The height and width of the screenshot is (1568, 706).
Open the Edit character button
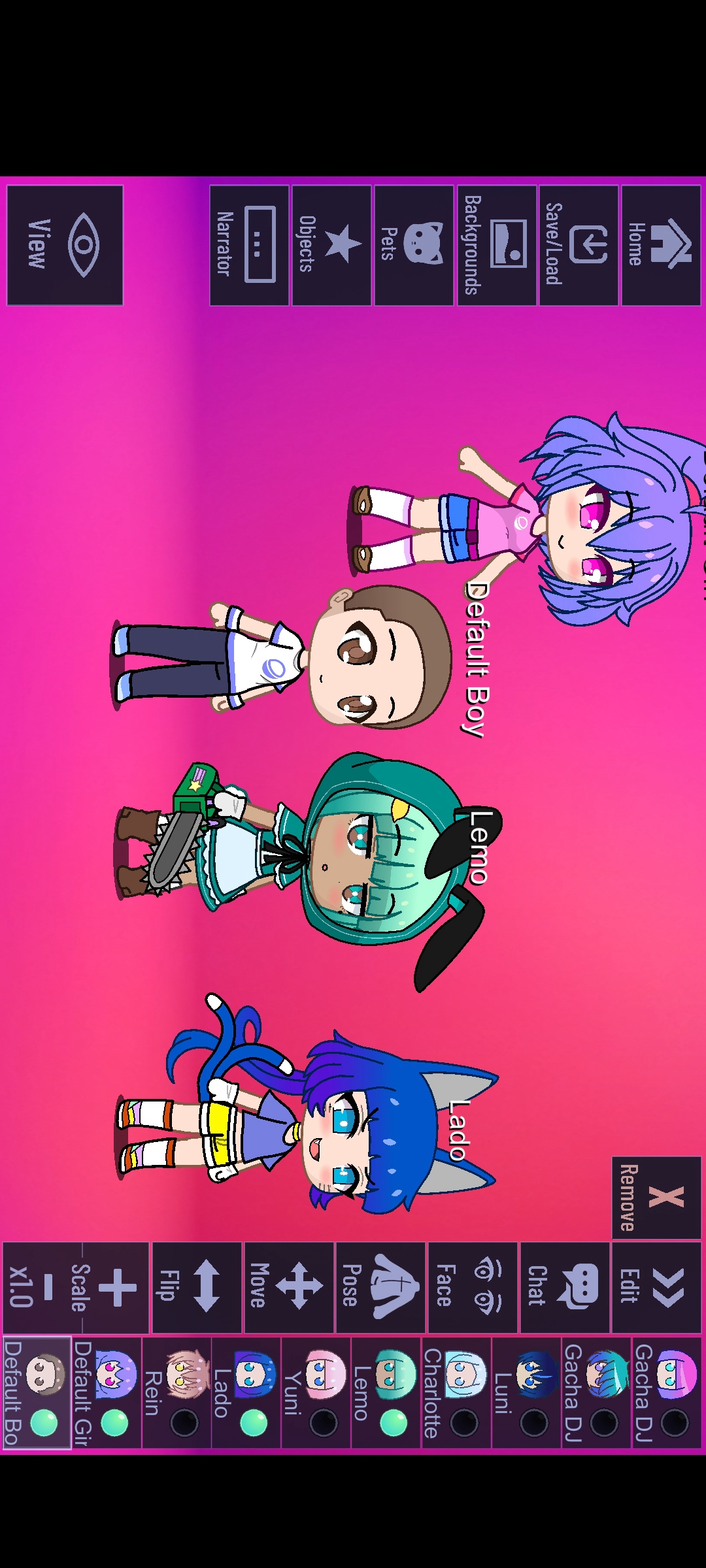point(656,1287)
